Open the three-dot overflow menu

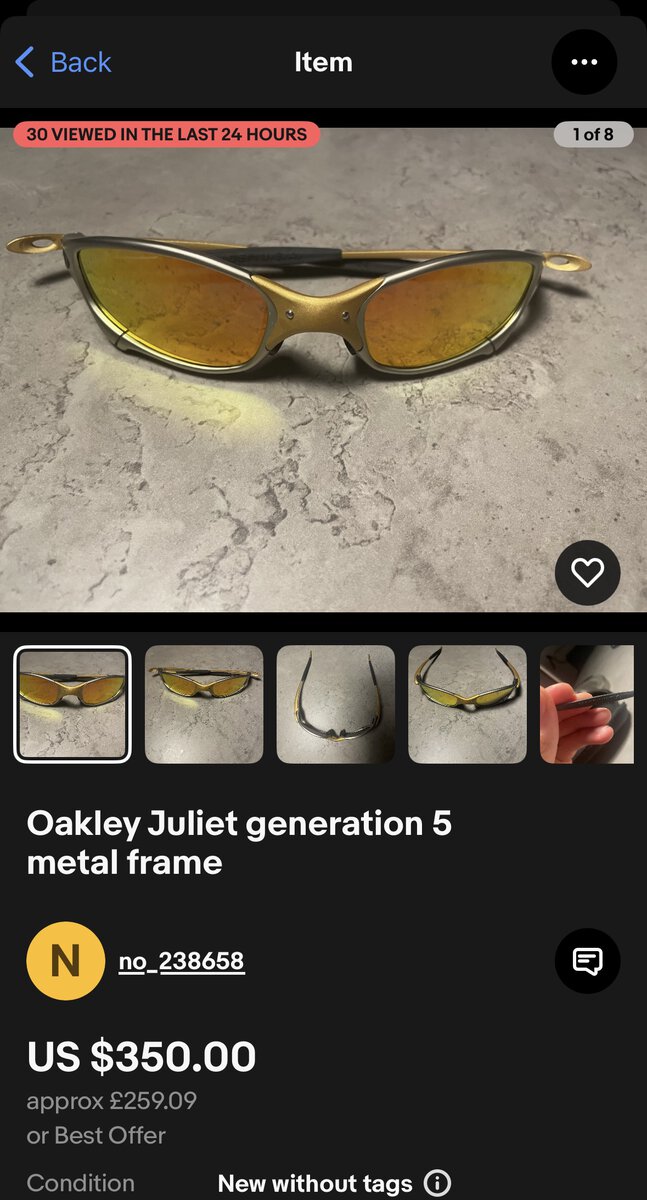pos(584,62)
